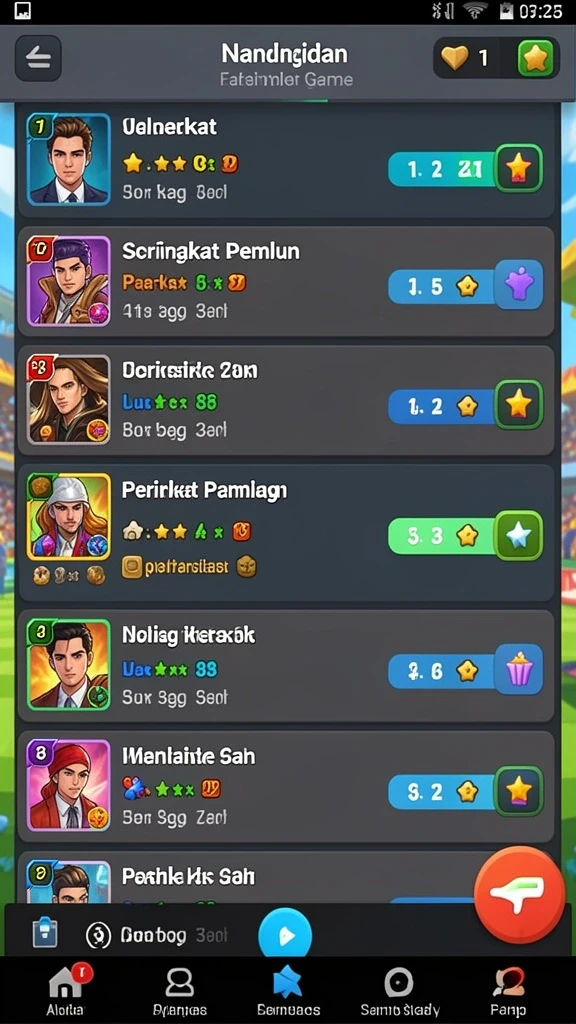The image size is (576, 1024).
Task: Open the Noliag Kerakok card
Action: click(x=285, y=666)
